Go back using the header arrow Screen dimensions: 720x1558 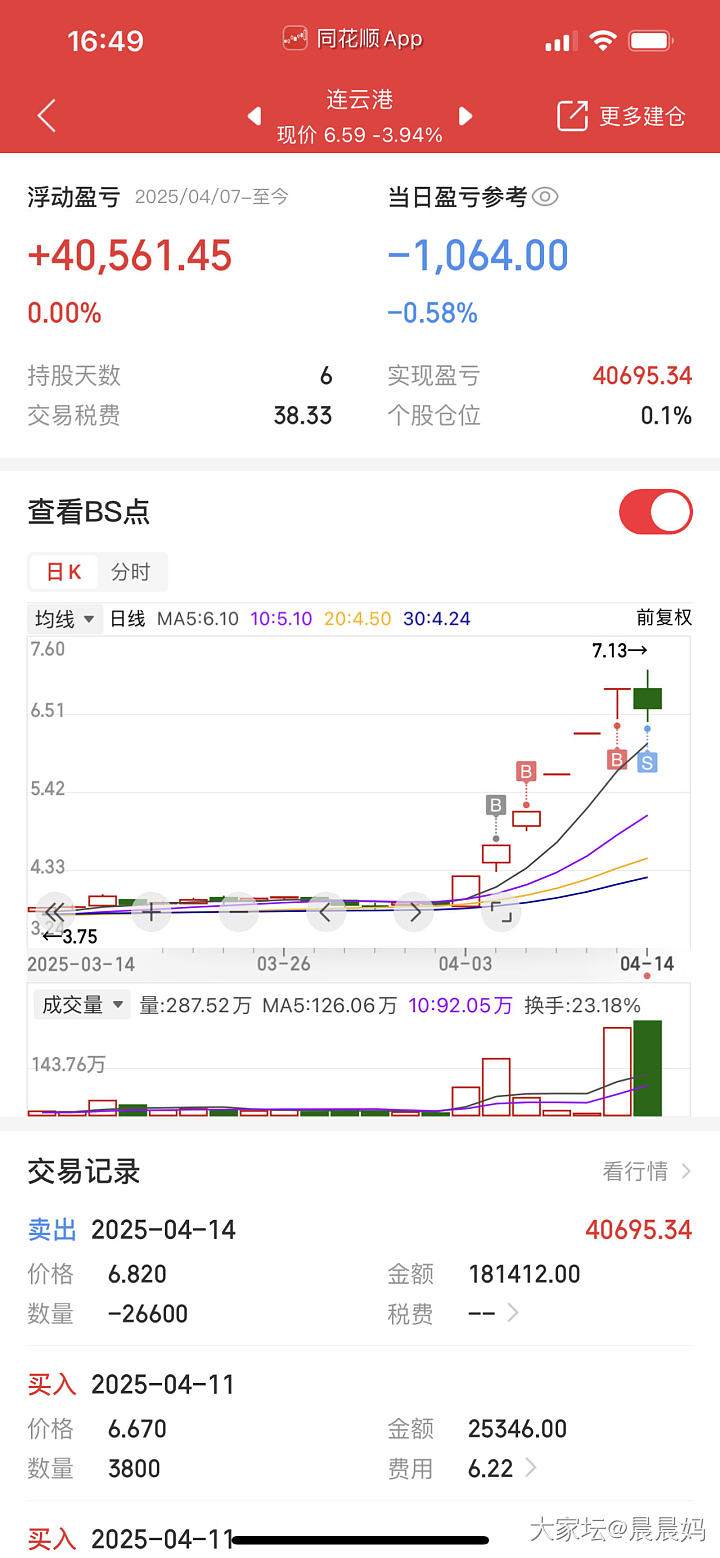pos(46,116)
